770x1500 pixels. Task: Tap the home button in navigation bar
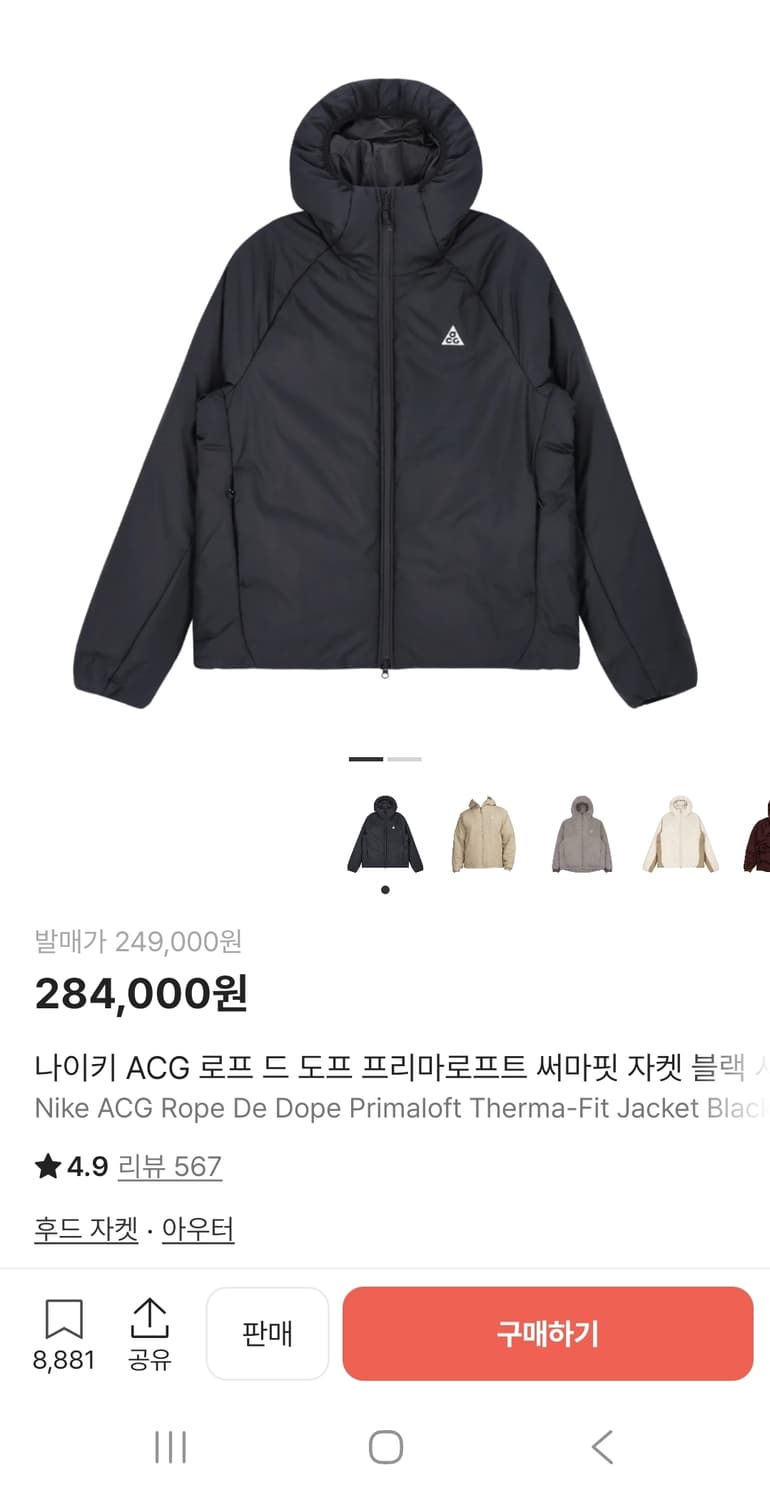click(385, 1445)
